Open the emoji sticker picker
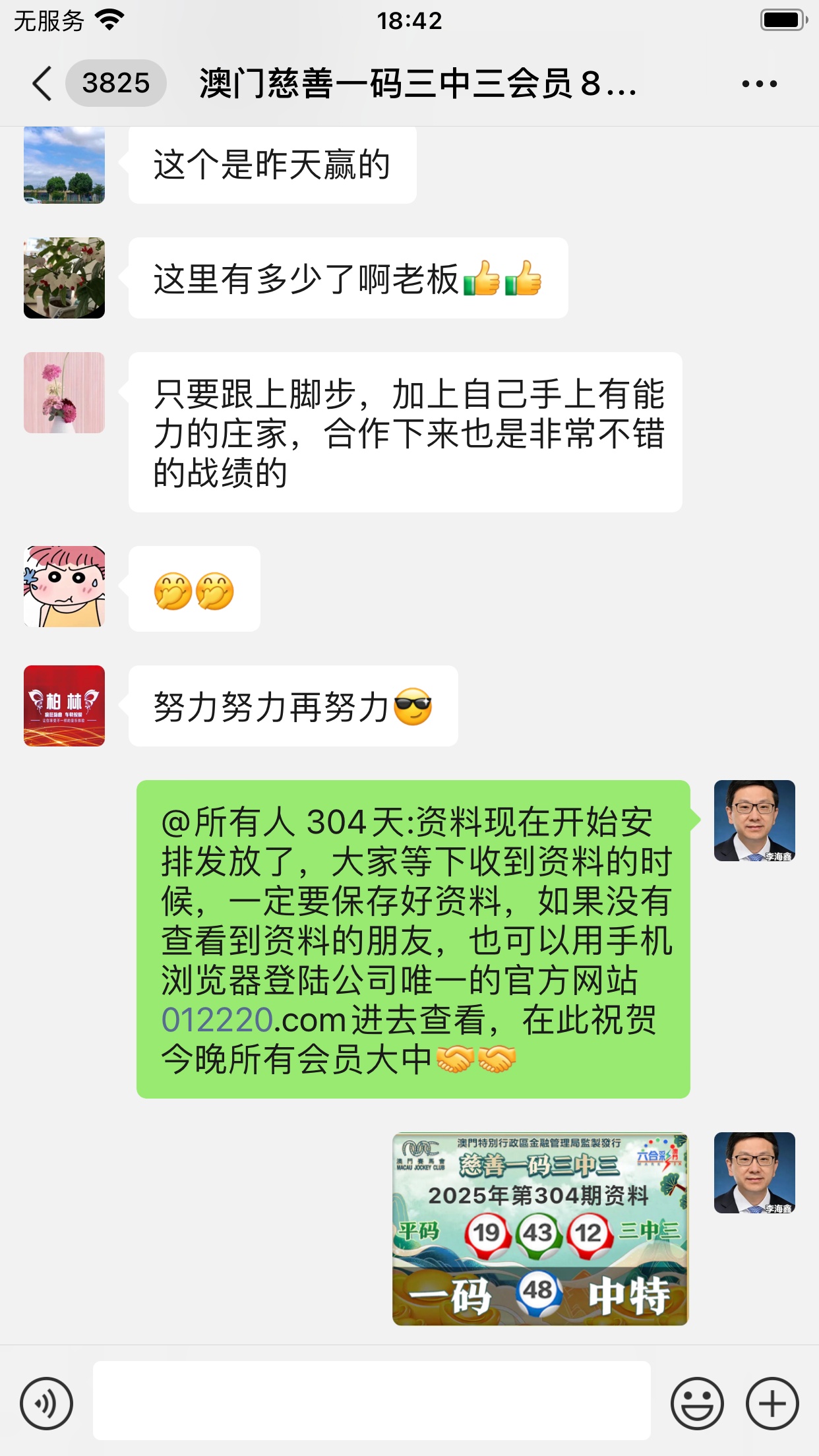Screen dimensions: 819x1456 [697, 1403]
